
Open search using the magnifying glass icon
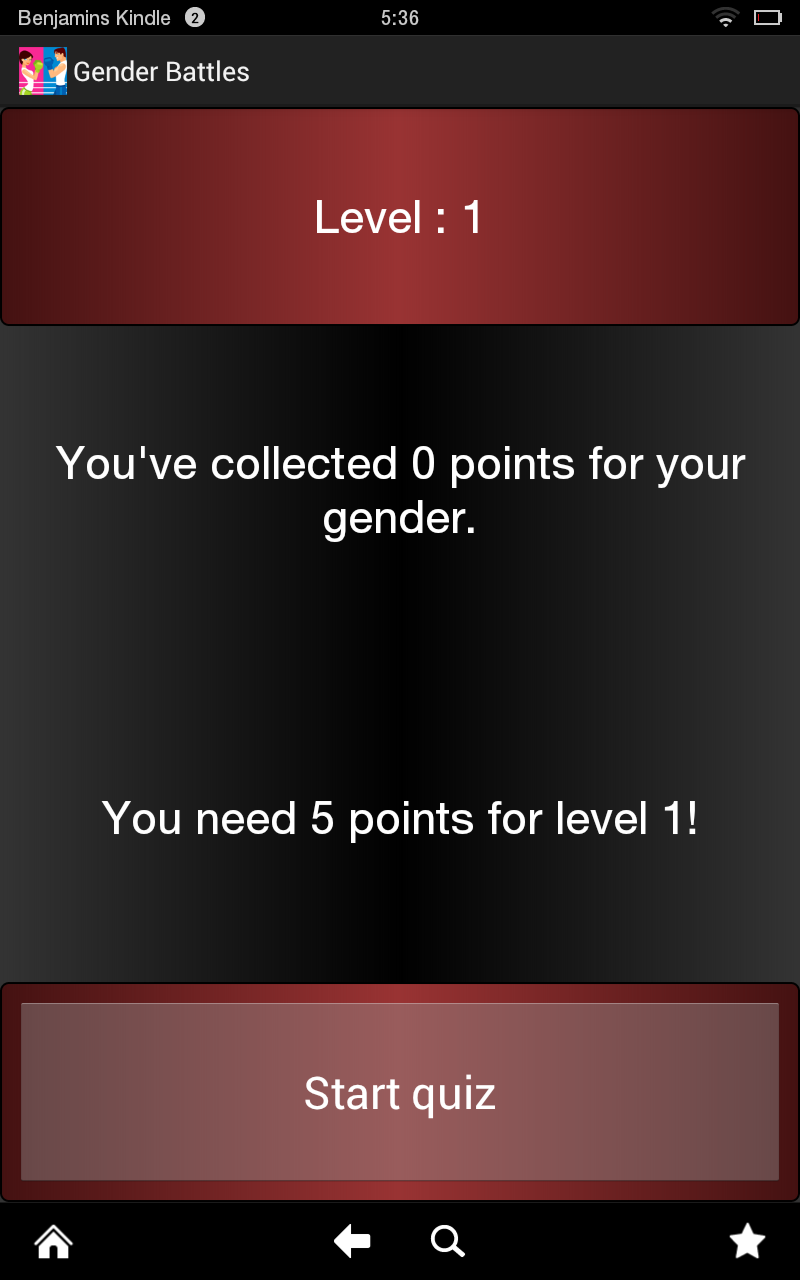click(x=447, y=1241)
